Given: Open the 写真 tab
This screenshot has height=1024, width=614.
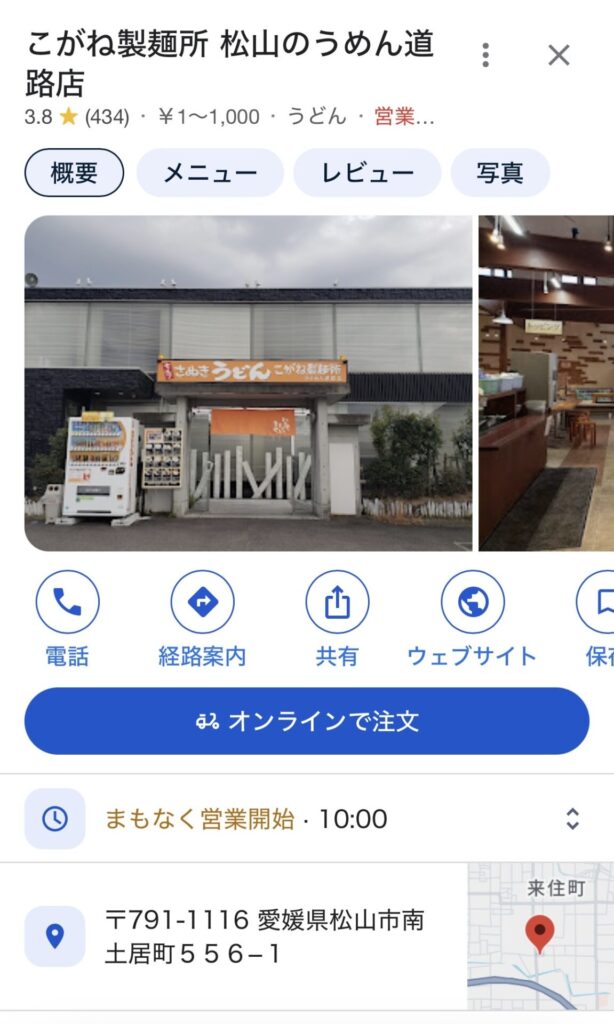Looking at the screenshot, I should coord(499,173).
